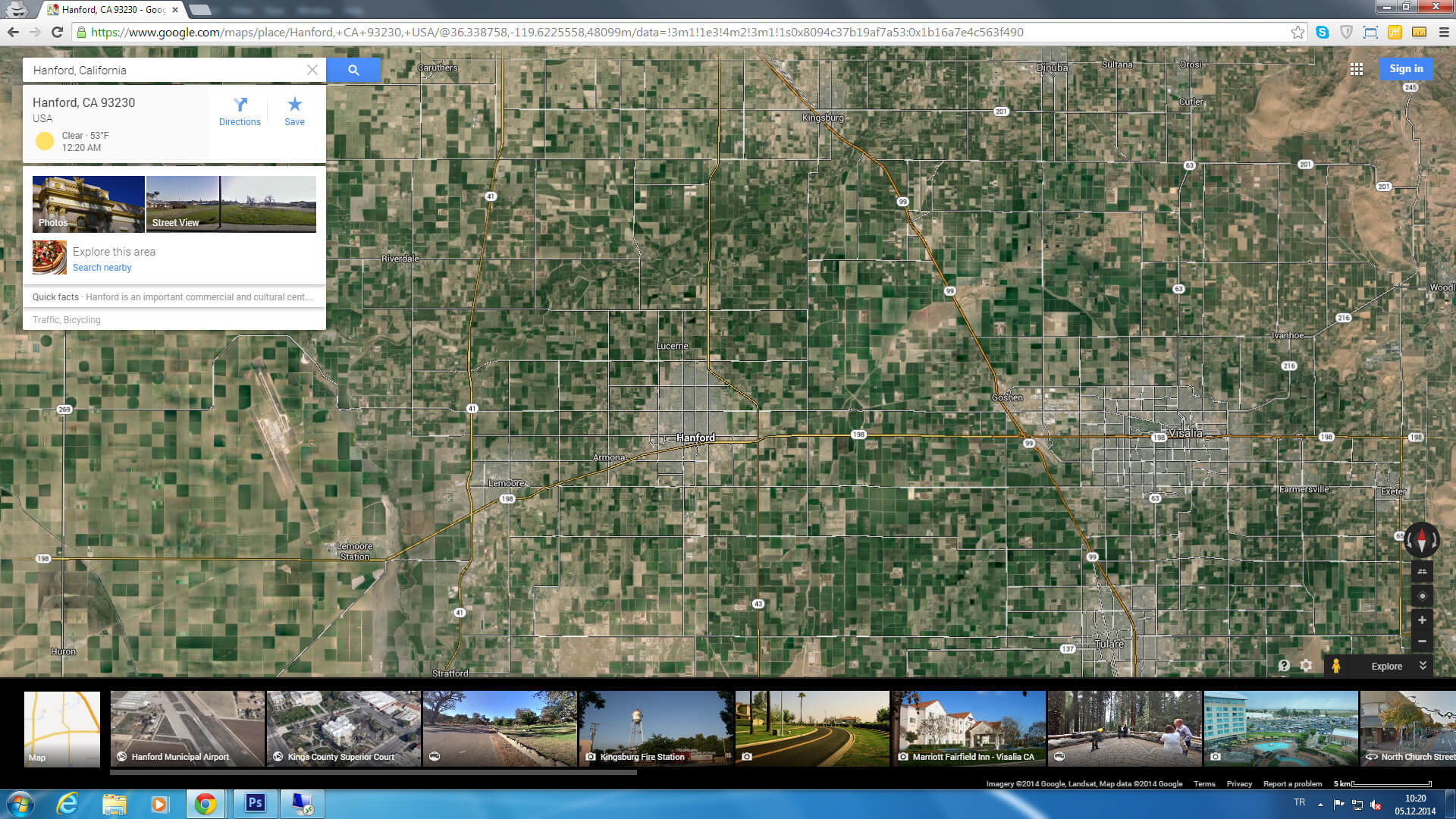This screenshot has width=1456, height=819.
Task: Switch to the Map view tile
Action: click(x=62, y=728)
